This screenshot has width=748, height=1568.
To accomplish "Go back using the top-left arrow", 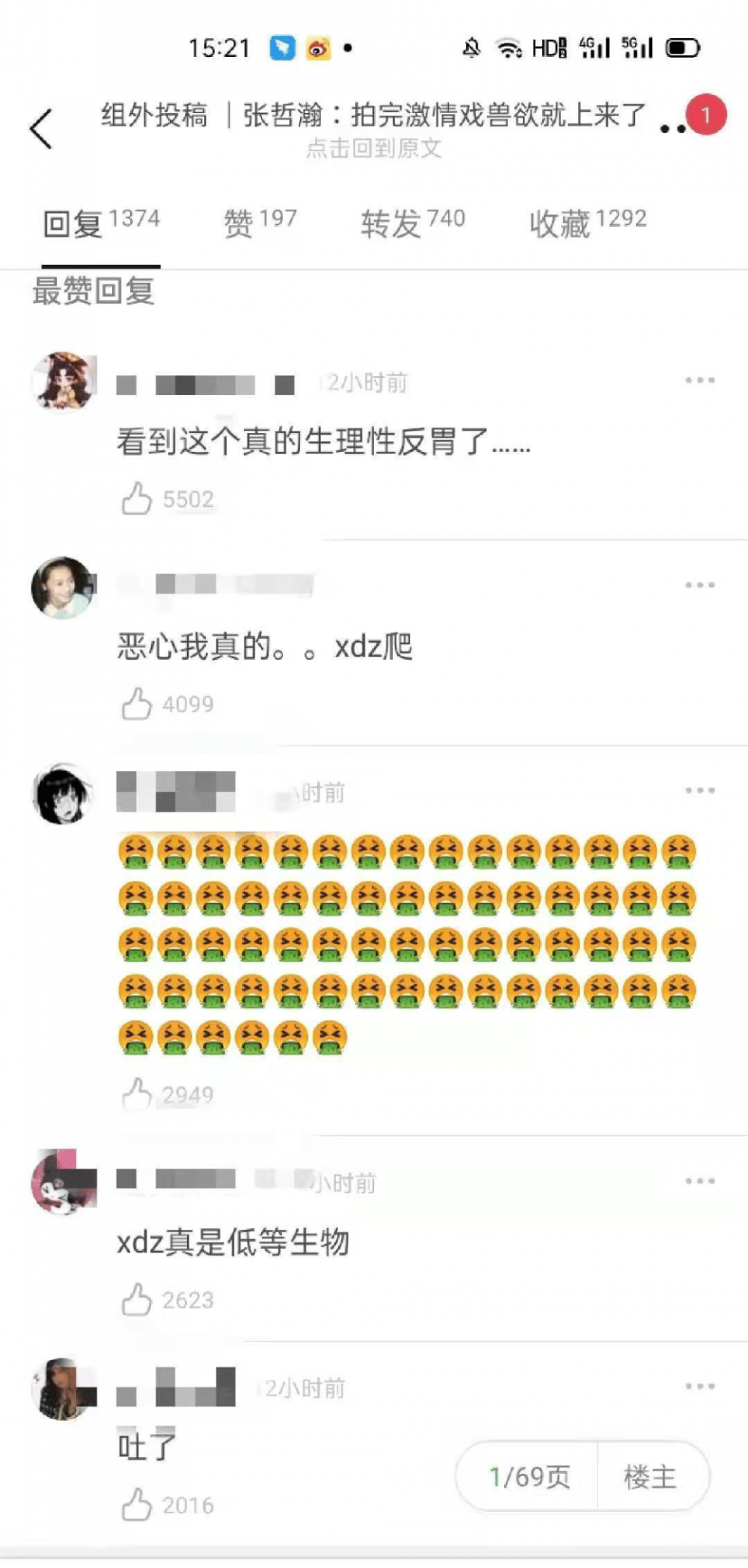I will (41, 129).
